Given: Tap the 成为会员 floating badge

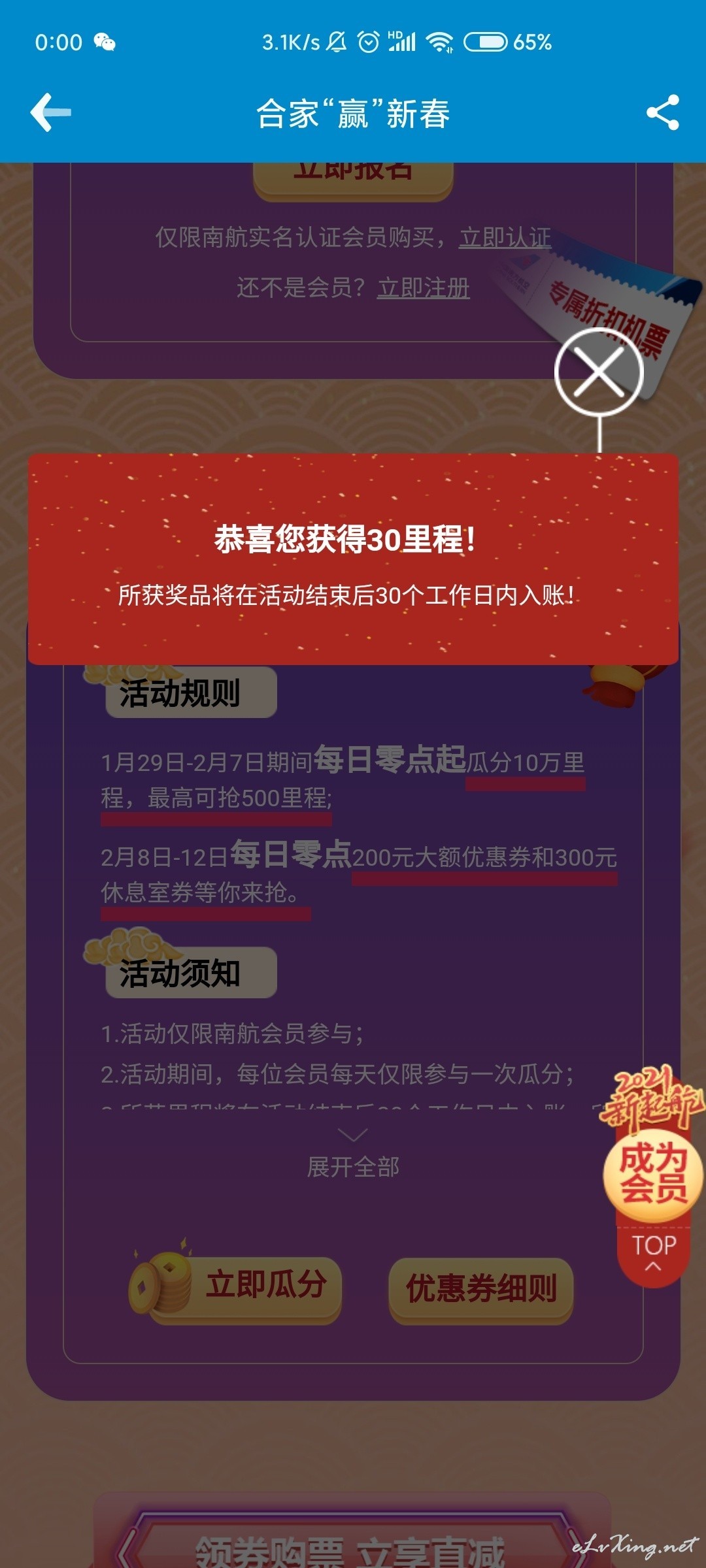Looking at the screenshot, I should 653,1173.
